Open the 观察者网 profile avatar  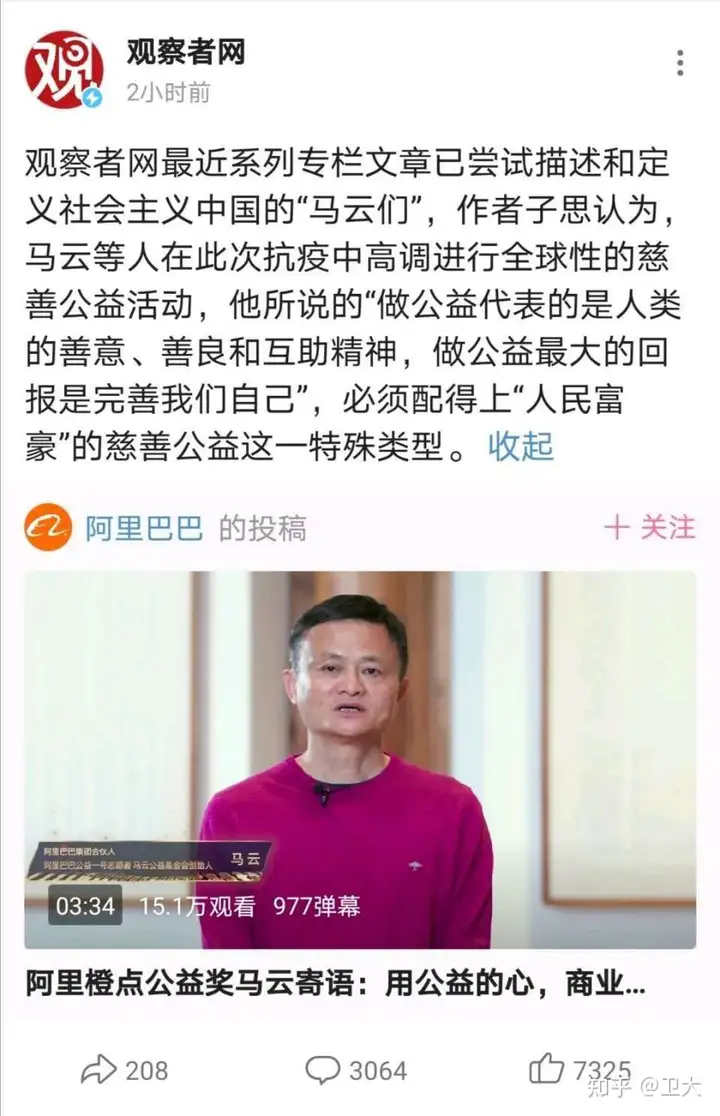coord(64,70)
